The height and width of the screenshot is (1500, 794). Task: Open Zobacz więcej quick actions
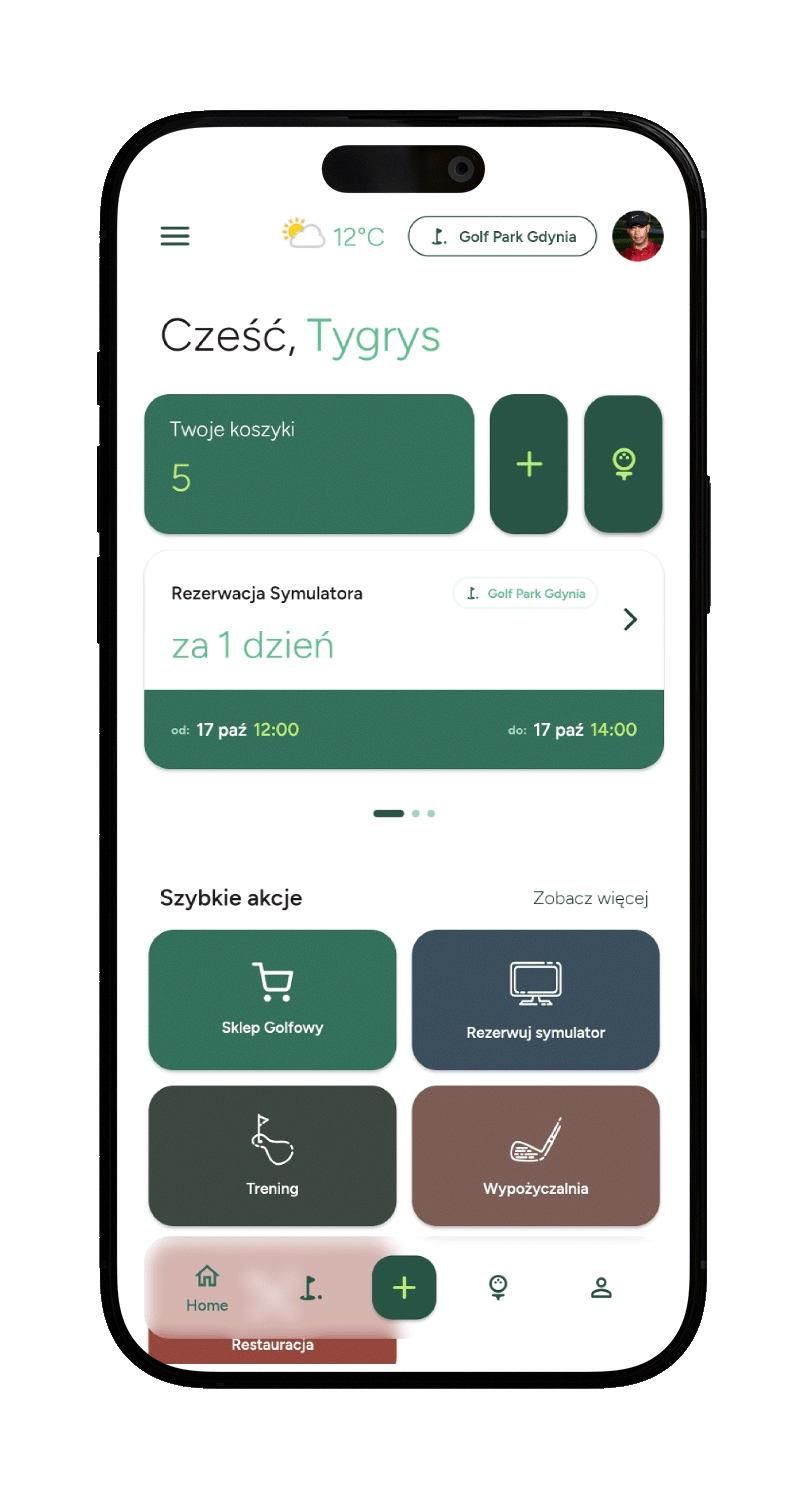pos(591,898)
